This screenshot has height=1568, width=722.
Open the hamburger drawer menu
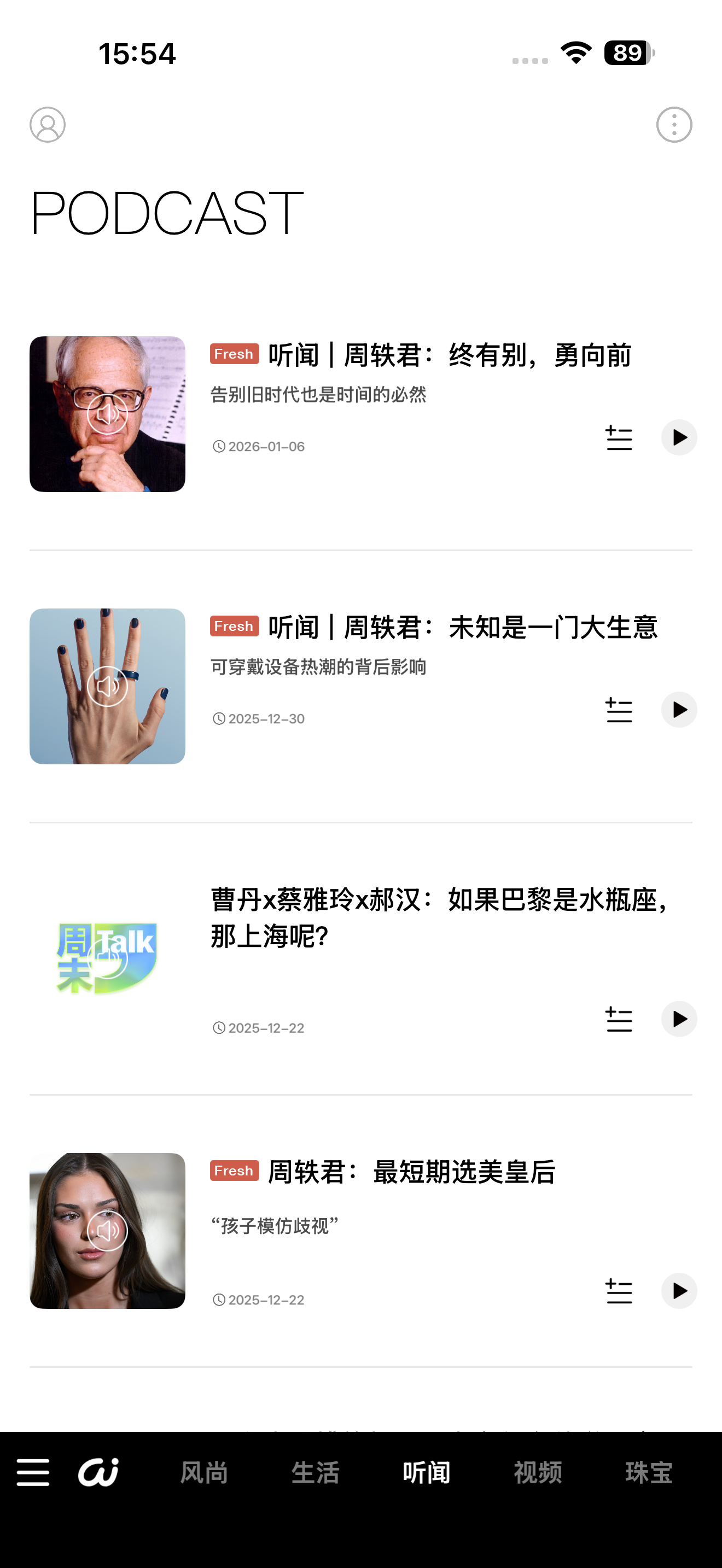[33, 1472]
